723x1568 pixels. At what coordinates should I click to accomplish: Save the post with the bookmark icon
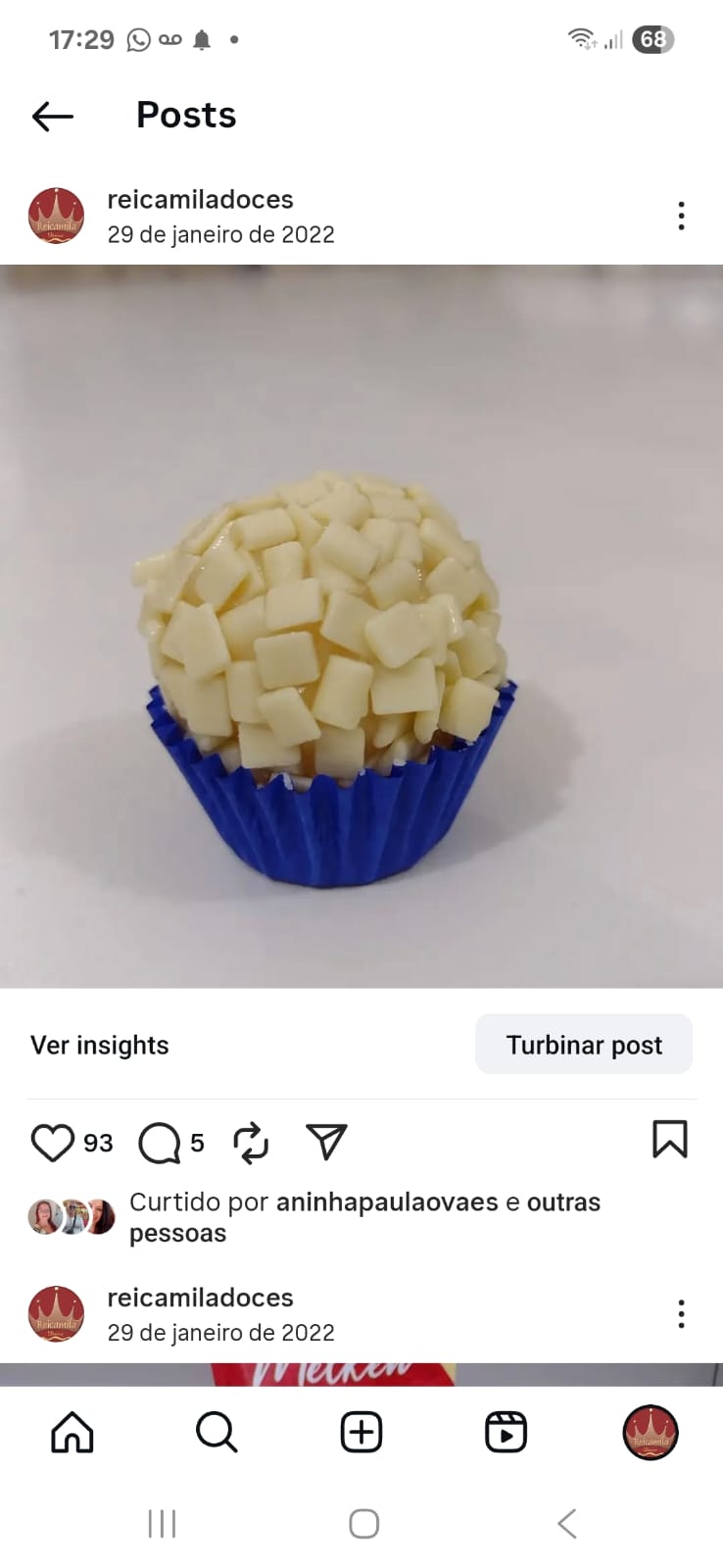point(670,1140)
